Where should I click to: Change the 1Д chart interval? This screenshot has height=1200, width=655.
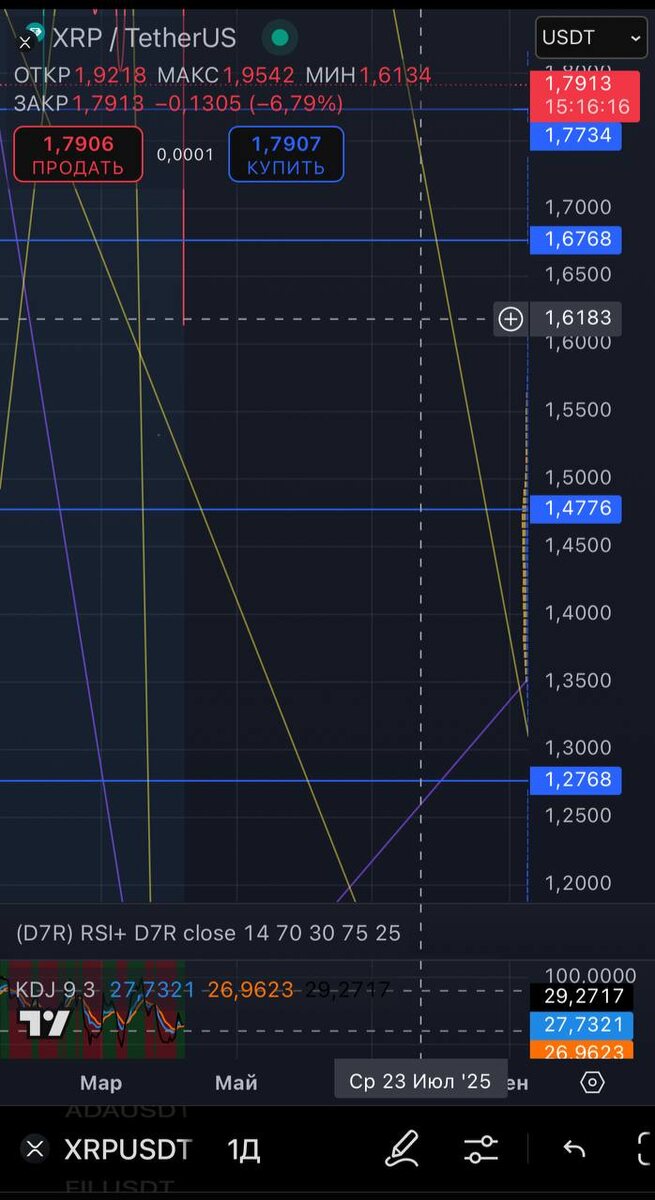(244, 1150)
